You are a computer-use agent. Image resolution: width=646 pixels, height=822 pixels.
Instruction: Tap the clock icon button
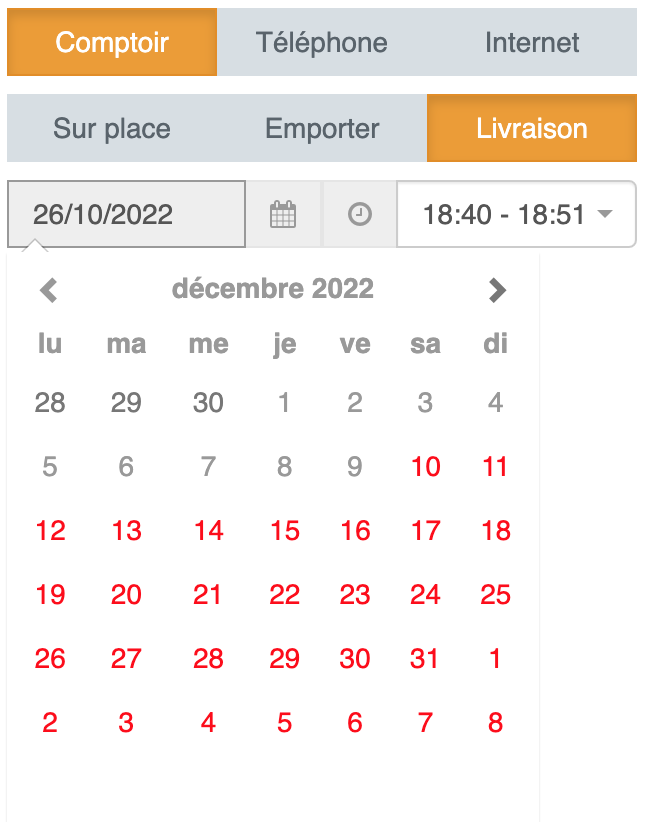click(360, 214)
